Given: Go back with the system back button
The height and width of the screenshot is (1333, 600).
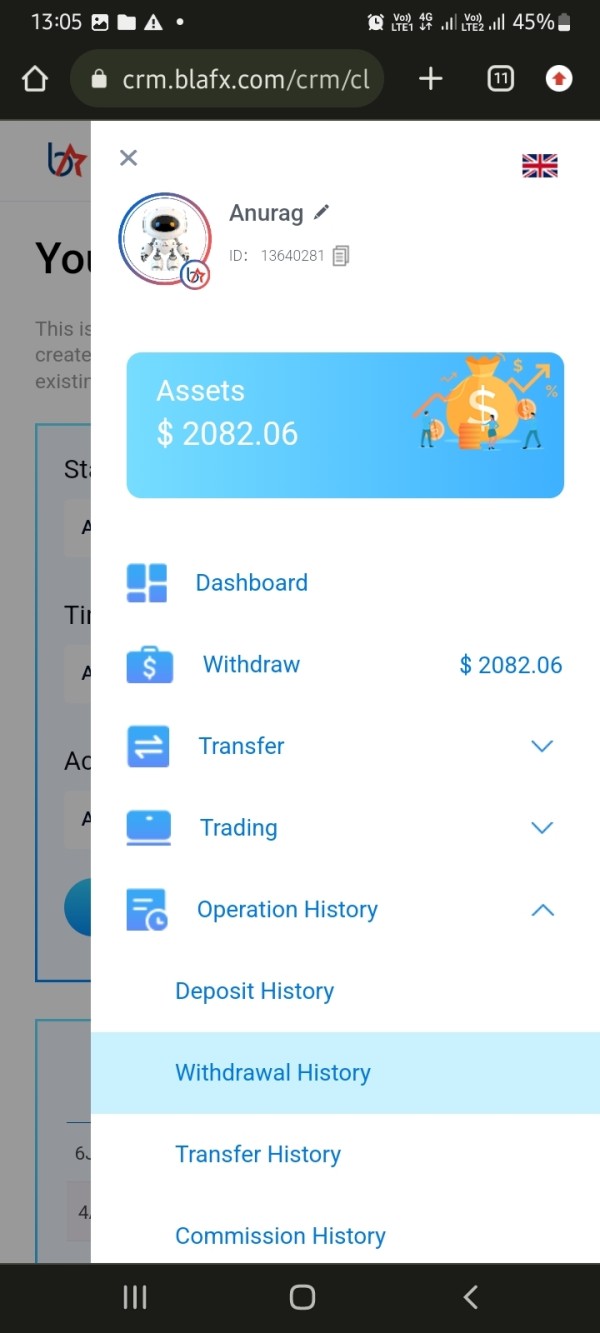Looking at the screenshot, I should tap(471, 1297).
